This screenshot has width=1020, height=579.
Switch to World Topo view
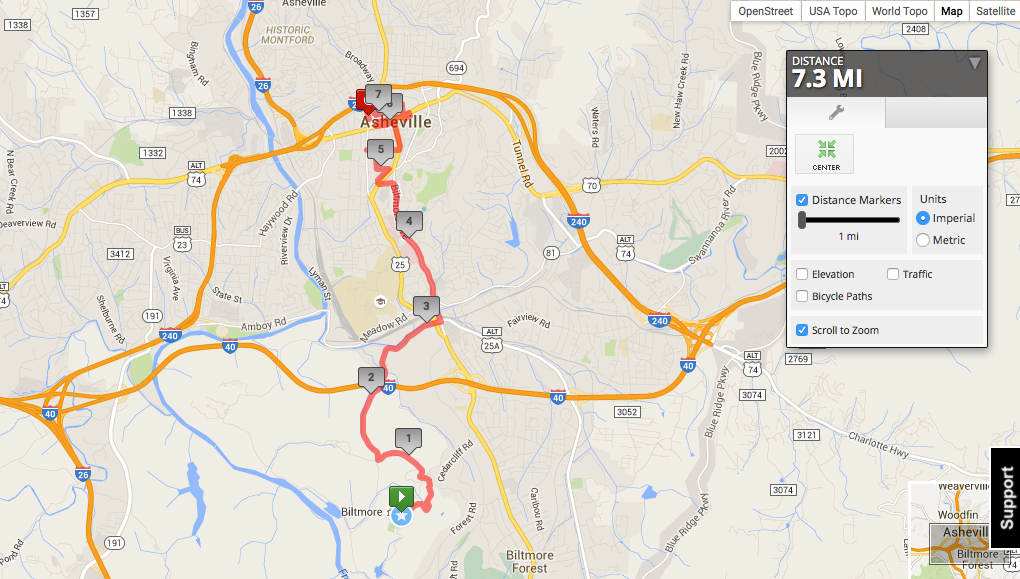point(899,11)
